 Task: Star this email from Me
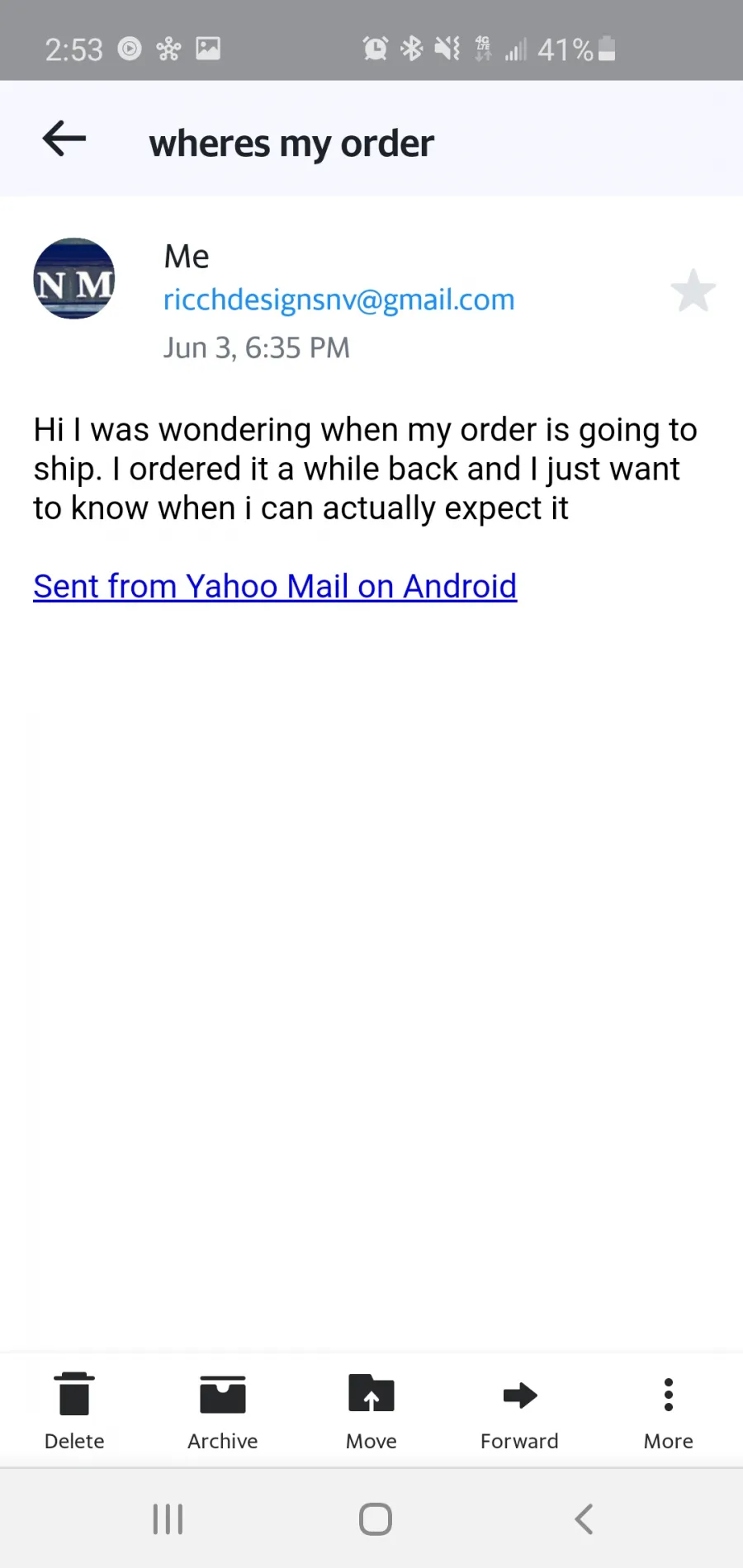(693, 291)
